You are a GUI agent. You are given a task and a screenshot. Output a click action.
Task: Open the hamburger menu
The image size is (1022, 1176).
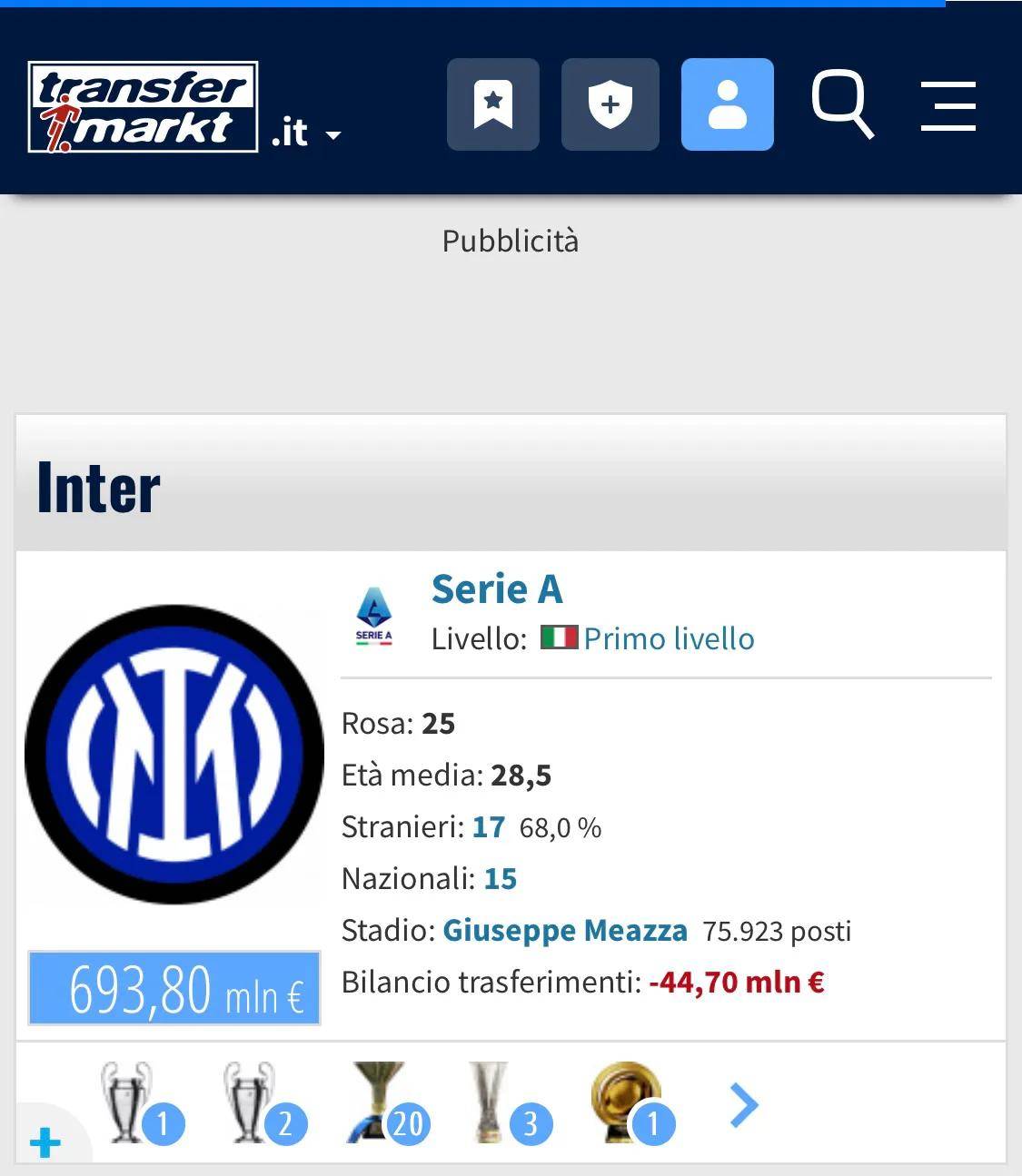[x=948, y=106]
